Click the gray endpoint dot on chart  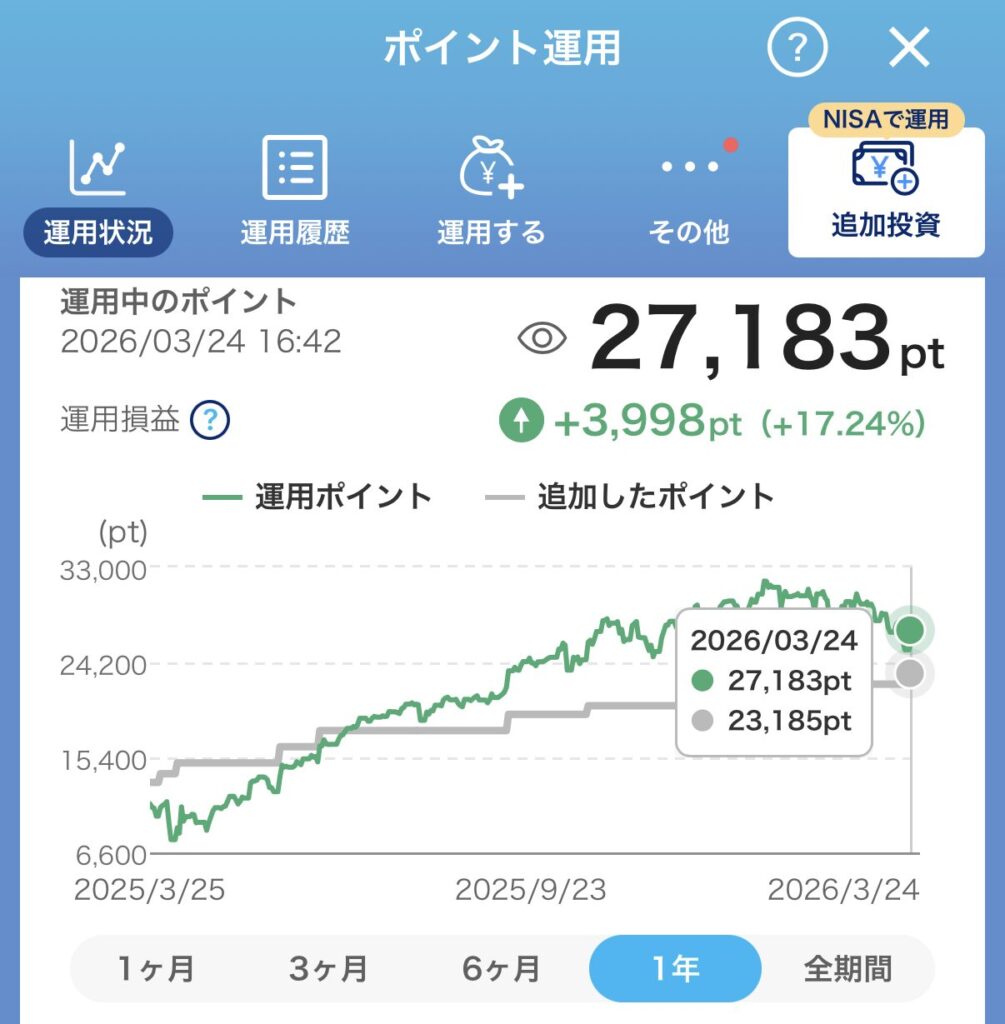(x=908, y=672)
